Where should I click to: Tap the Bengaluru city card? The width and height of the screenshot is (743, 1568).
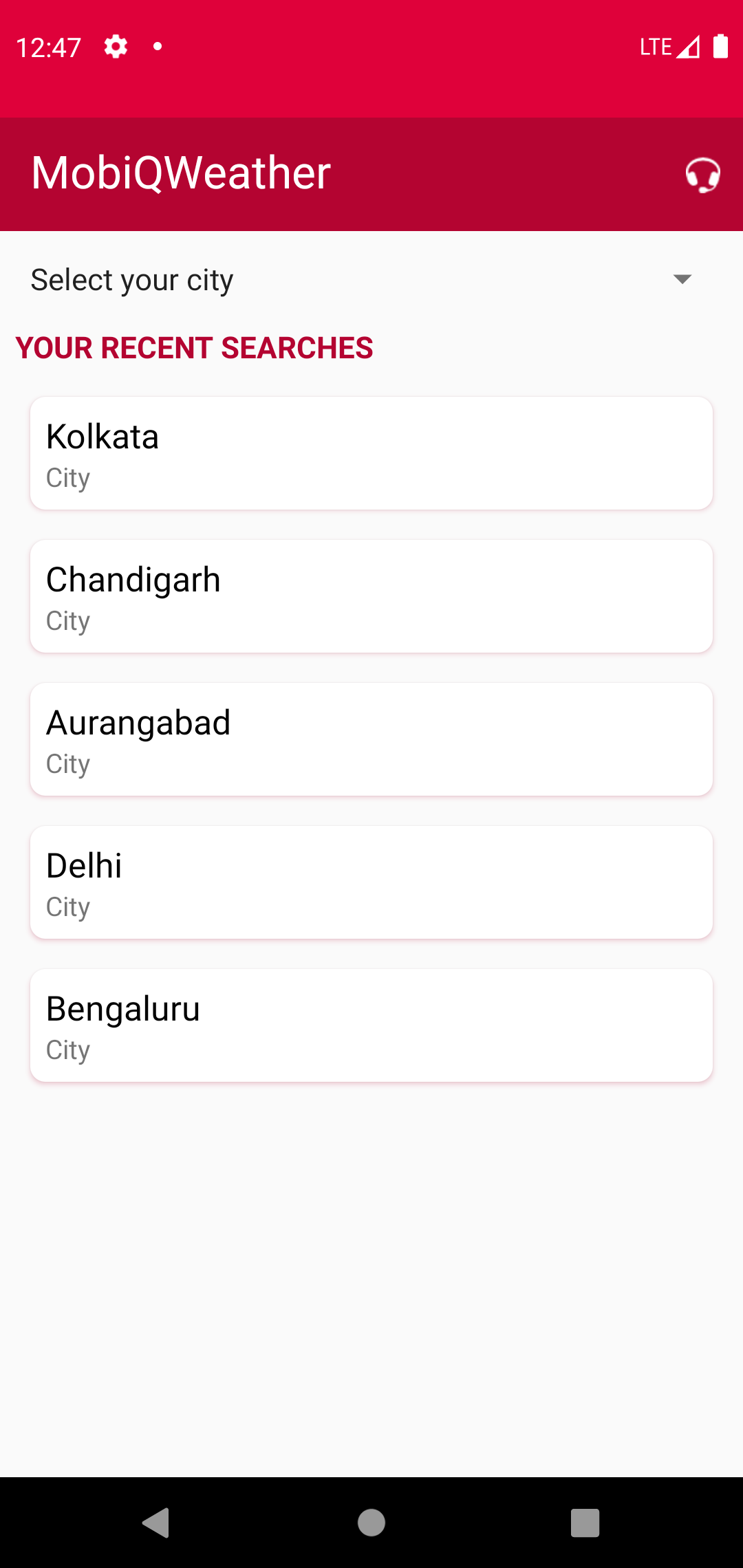coord(371,1025)
